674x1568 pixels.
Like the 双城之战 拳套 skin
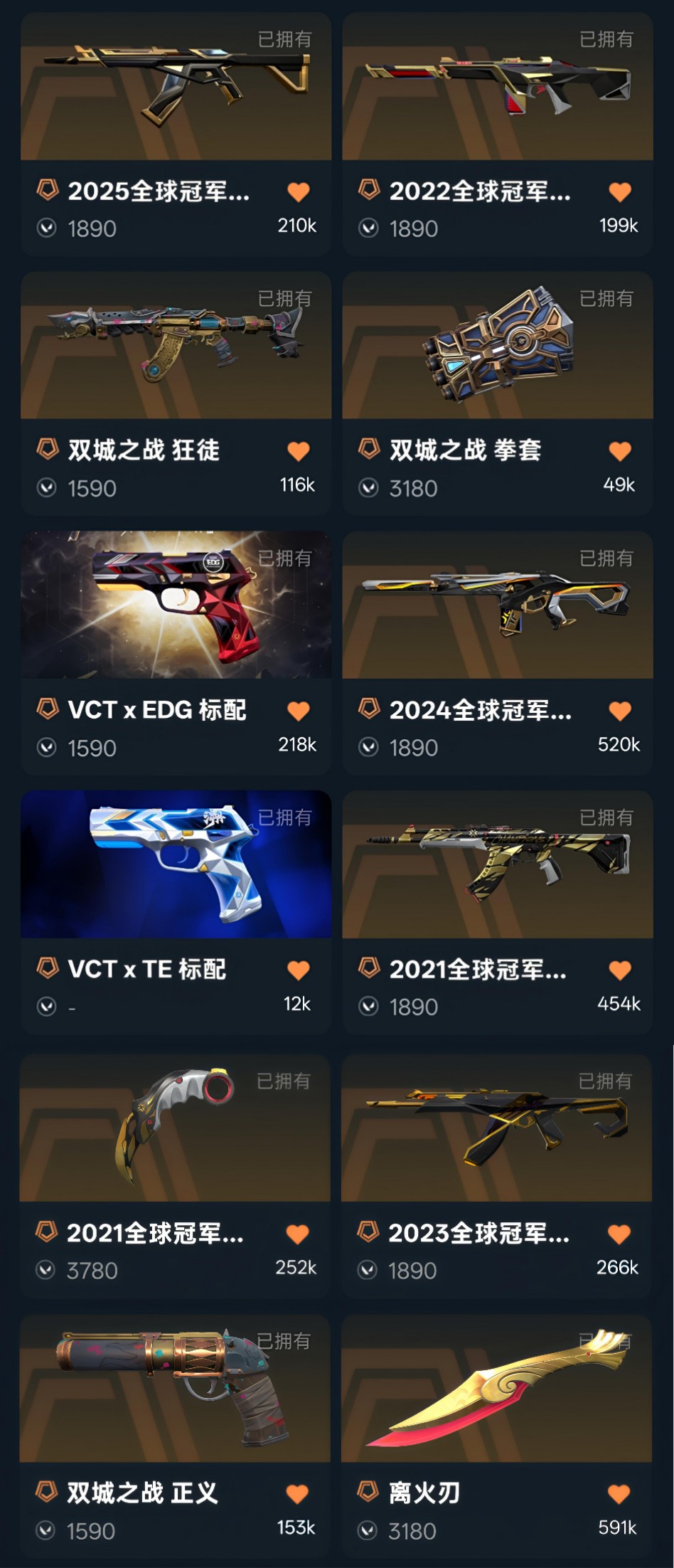pos(620,451)
